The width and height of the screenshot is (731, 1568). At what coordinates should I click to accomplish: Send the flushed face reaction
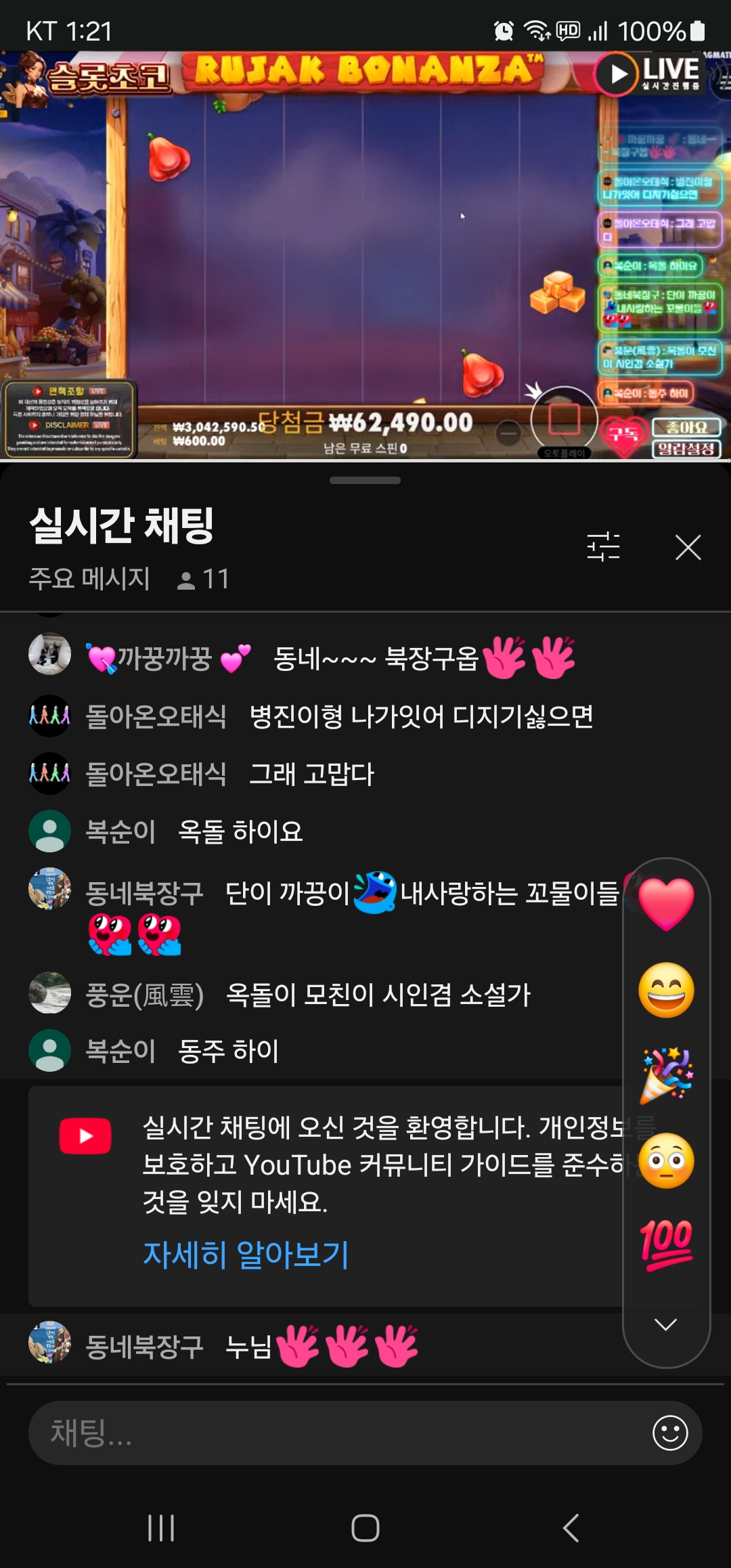click(x=666, y=1160)
